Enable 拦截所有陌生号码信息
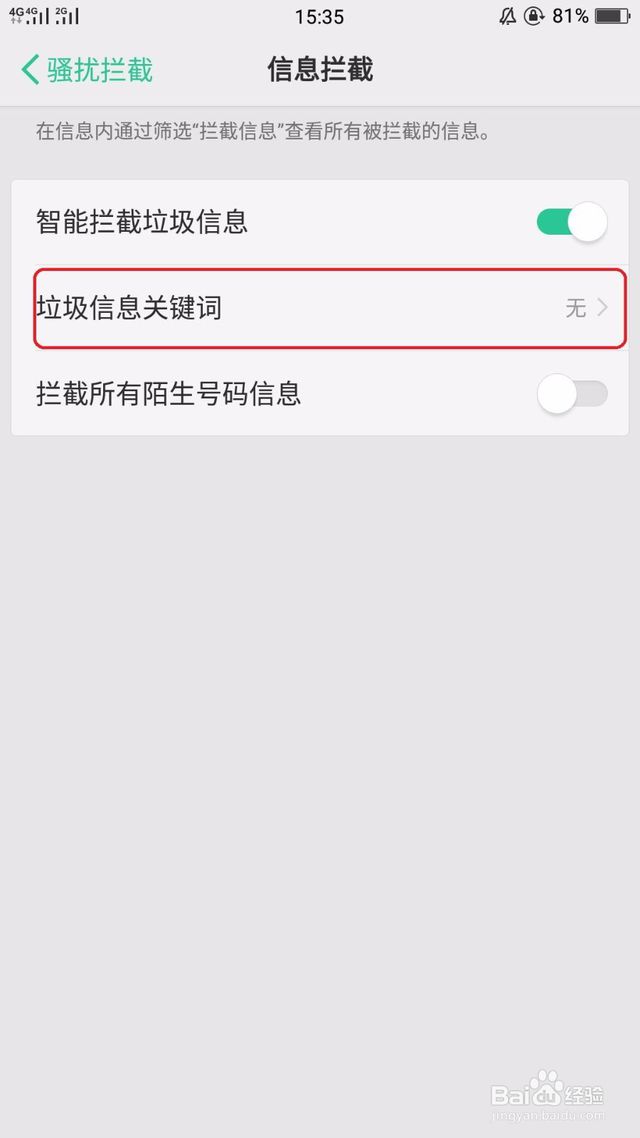The width and height of the screenshot is (640, 1138). coord(572,394)
